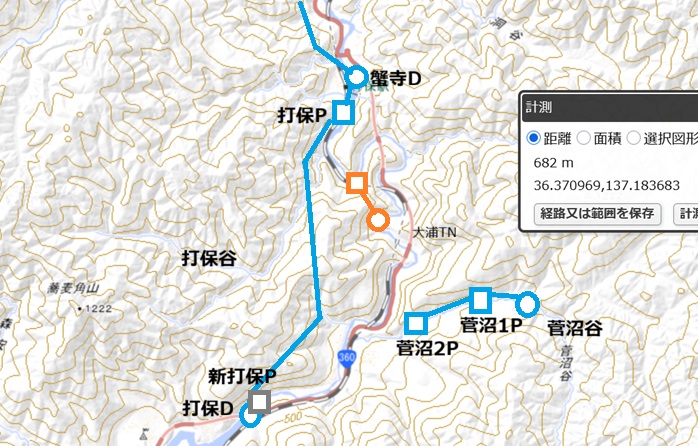
Task: Select the 距離 radio button
Action: [534, 138]
